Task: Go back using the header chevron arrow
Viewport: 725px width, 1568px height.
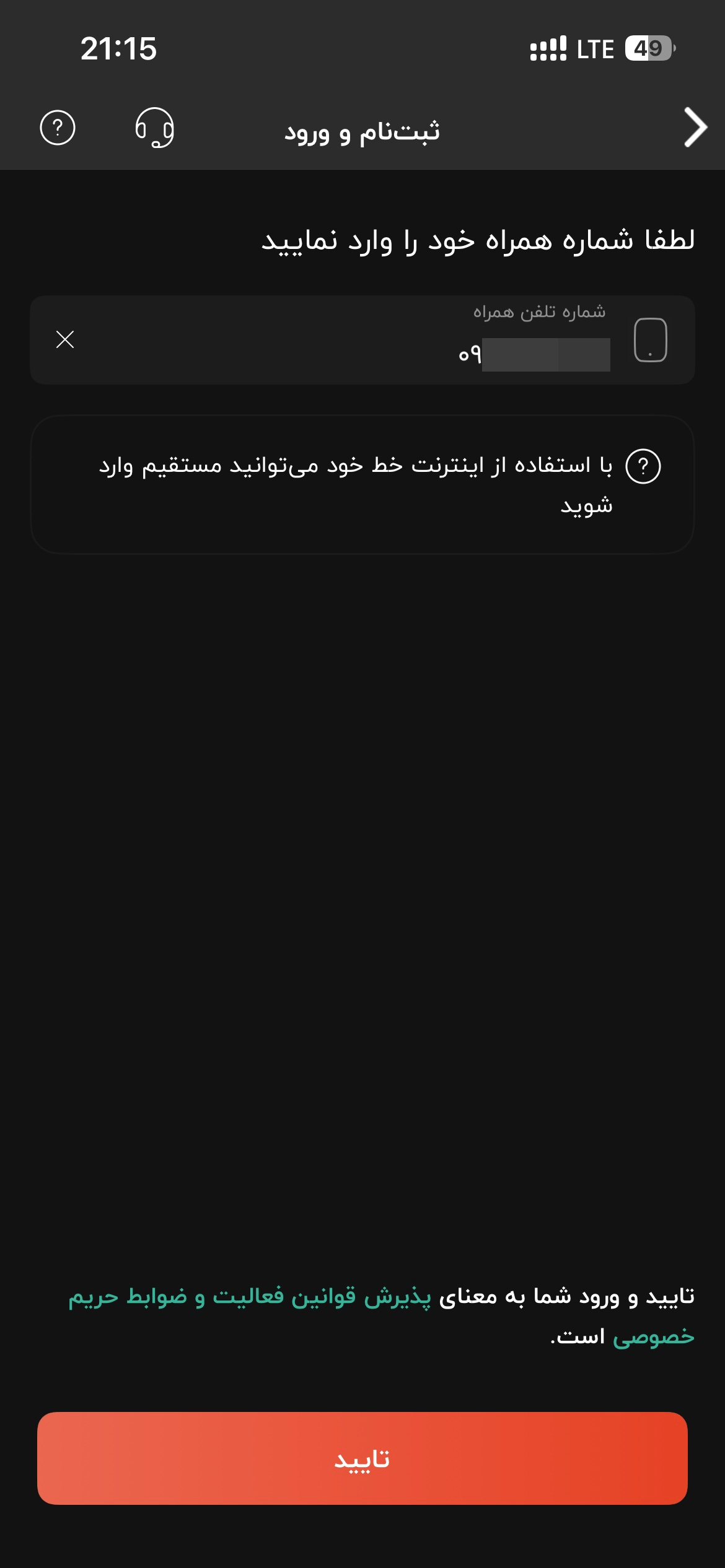Action: click(x=695, y=128)
